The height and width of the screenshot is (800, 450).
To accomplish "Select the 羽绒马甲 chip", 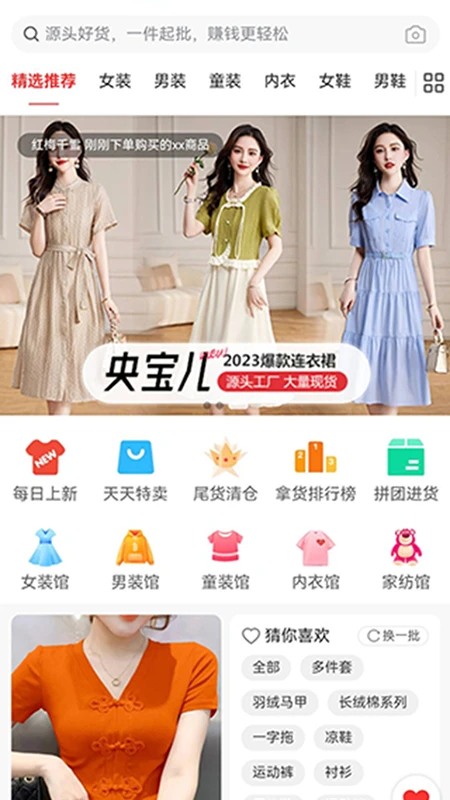I will click(x=280, y=703).
